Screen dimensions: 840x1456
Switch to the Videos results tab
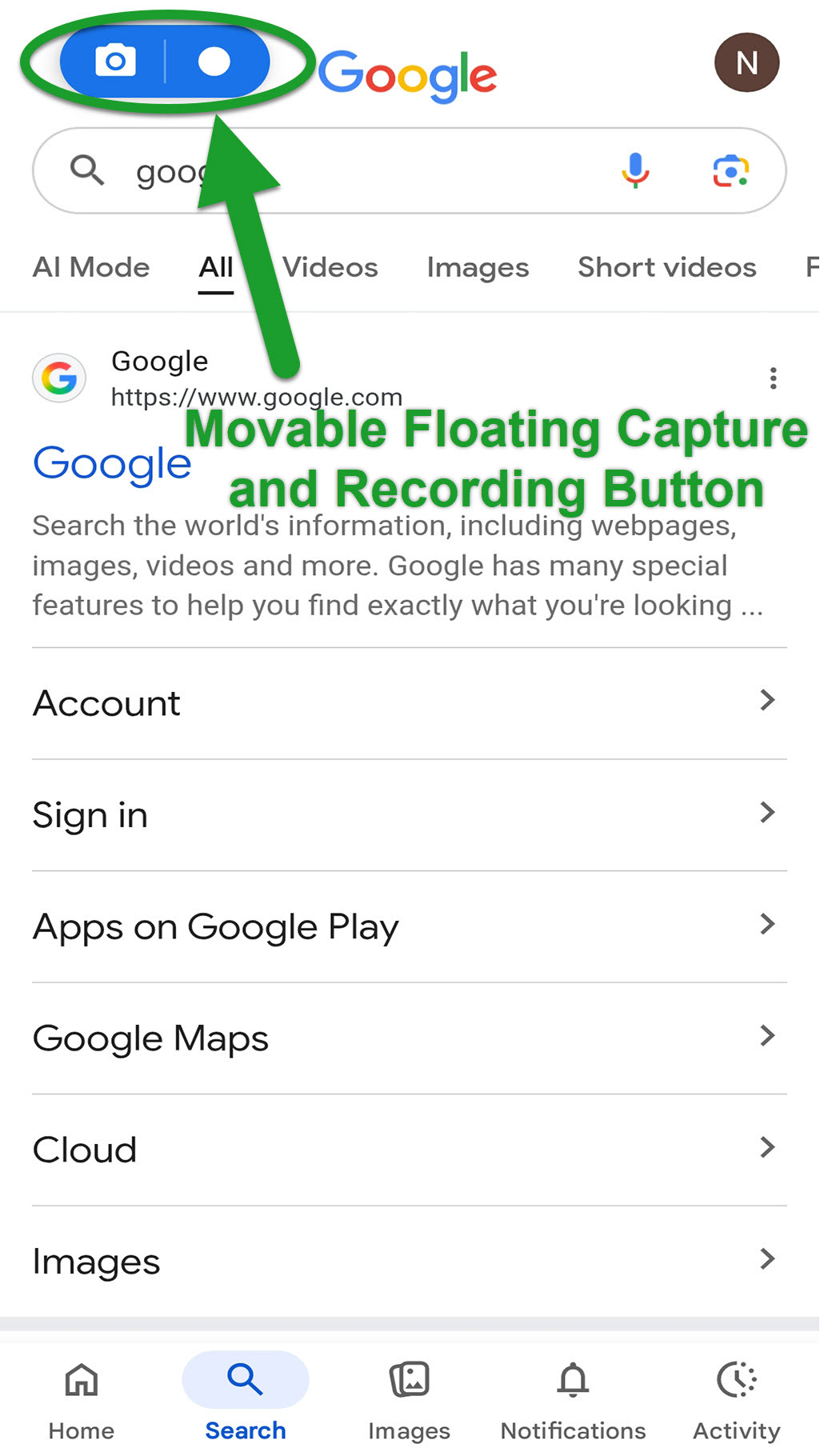tap(330, 267)
